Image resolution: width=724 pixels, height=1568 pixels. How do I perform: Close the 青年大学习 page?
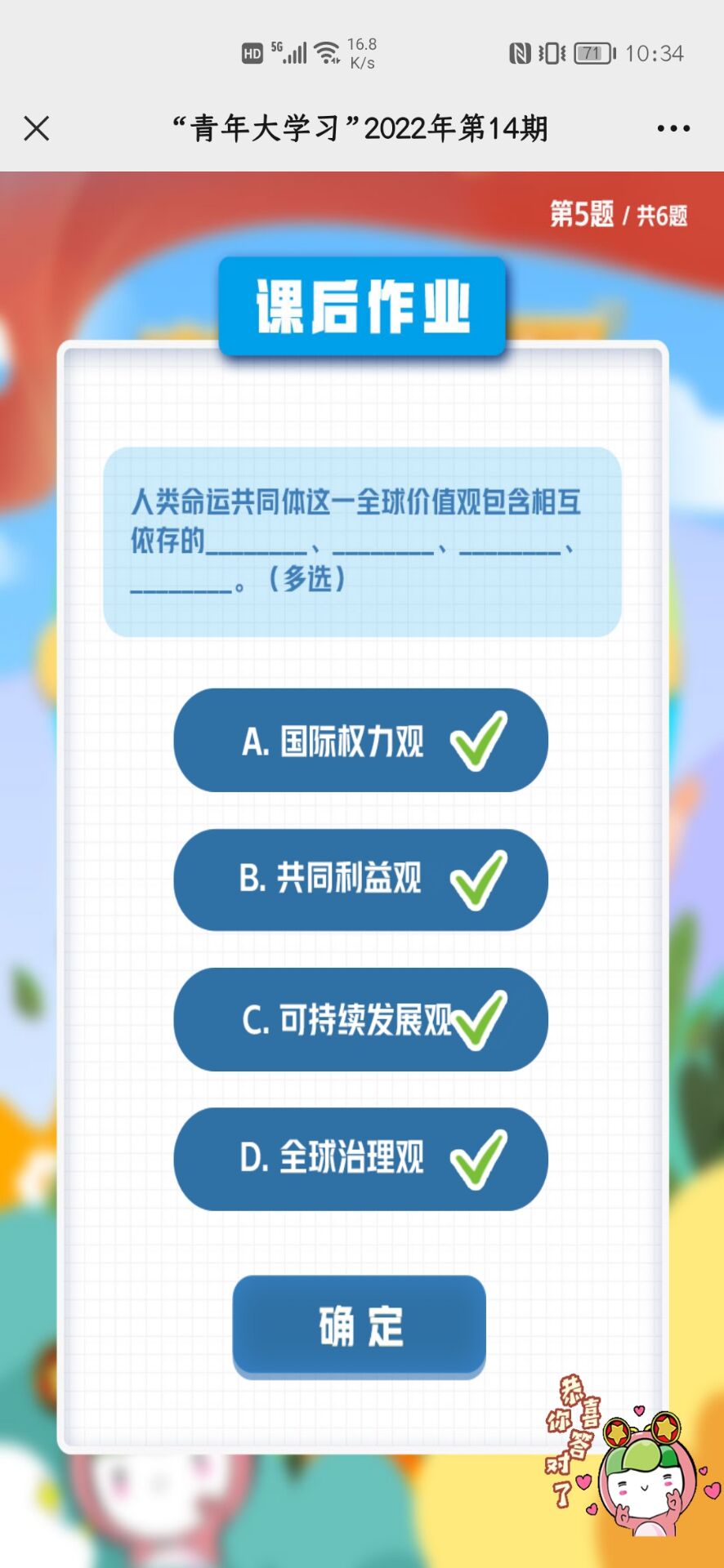pyautogui.click(x=37, y=128)
